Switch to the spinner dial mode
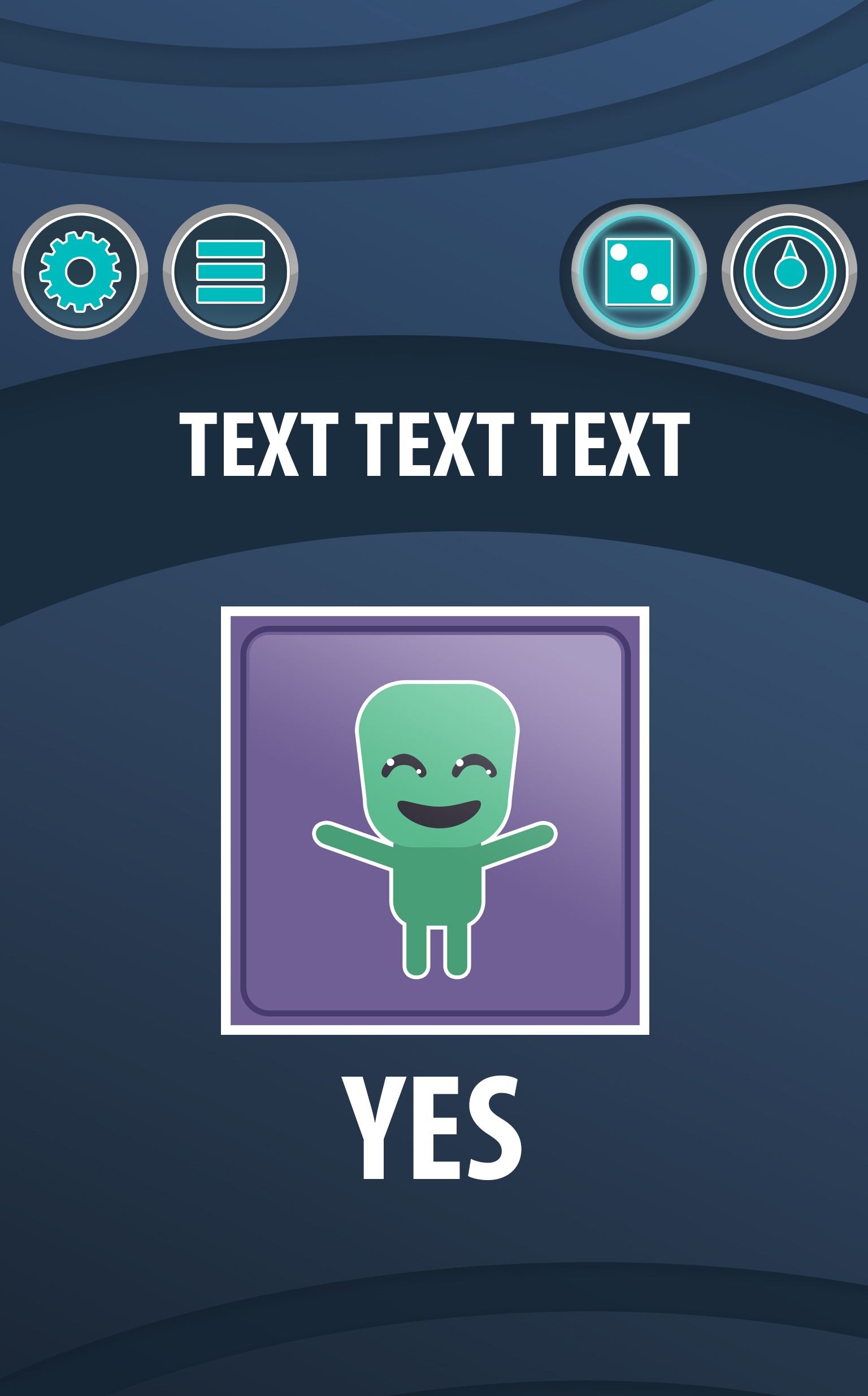The image size is (868, 1396). (789, 271)
